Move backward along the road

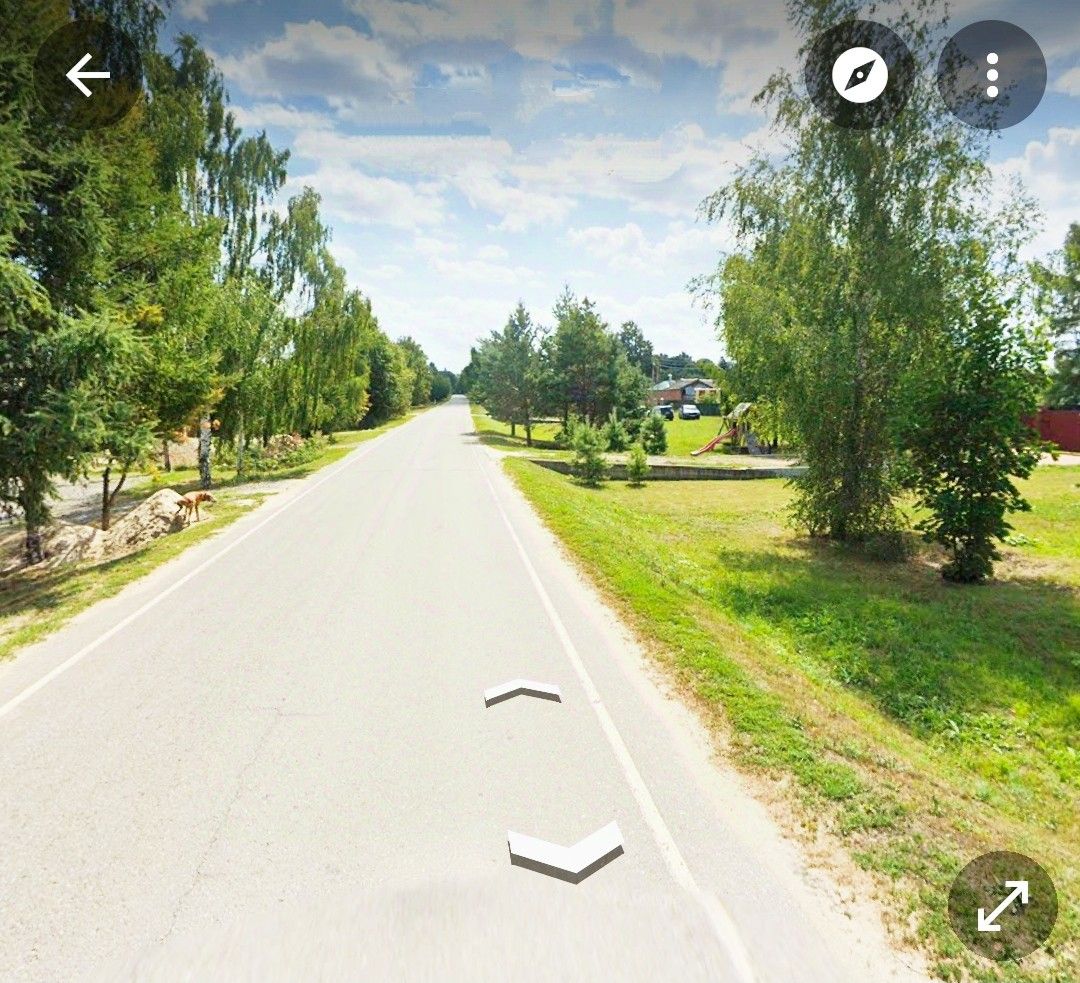565,852
